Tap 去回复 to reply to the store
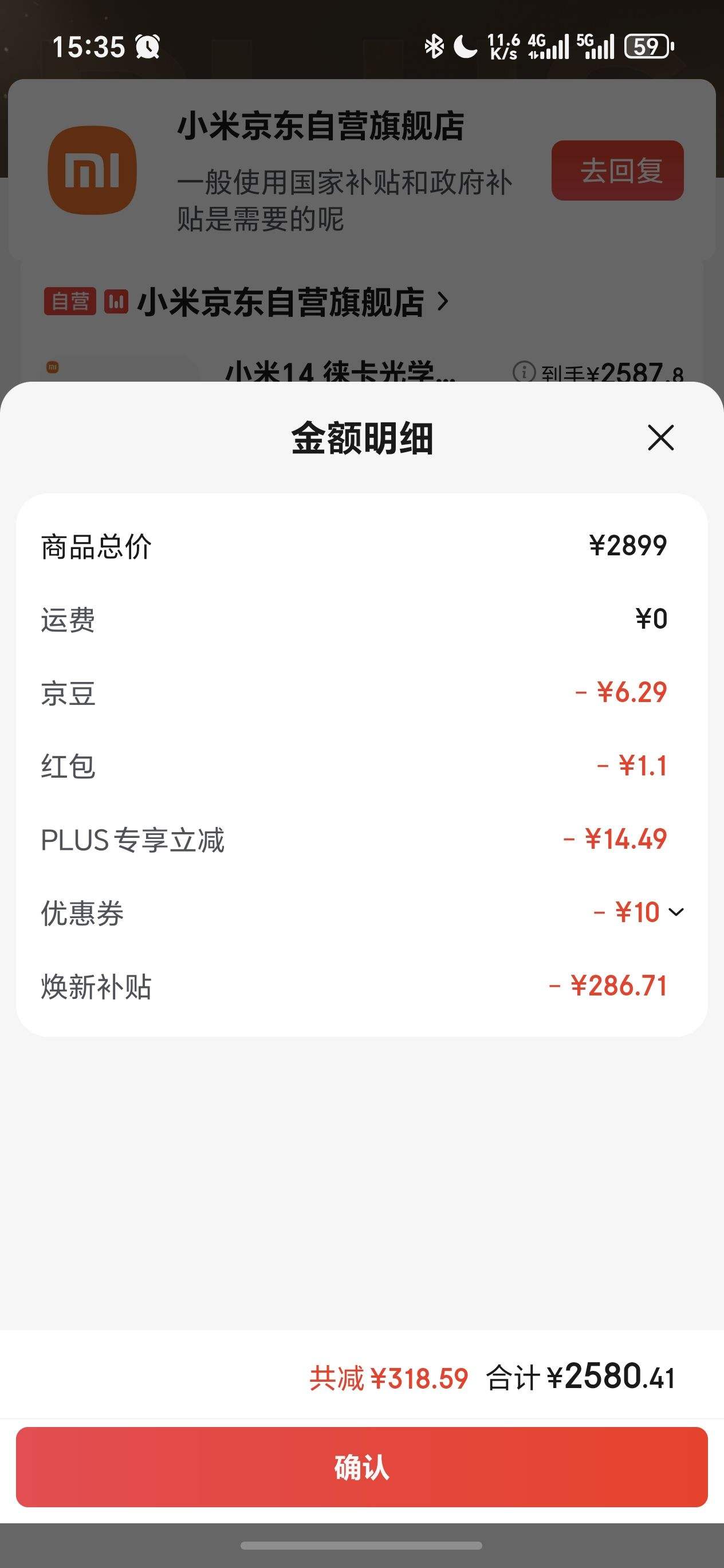Image resolution: width=724 pixels, height=1568 pixels. pos(617,170)
